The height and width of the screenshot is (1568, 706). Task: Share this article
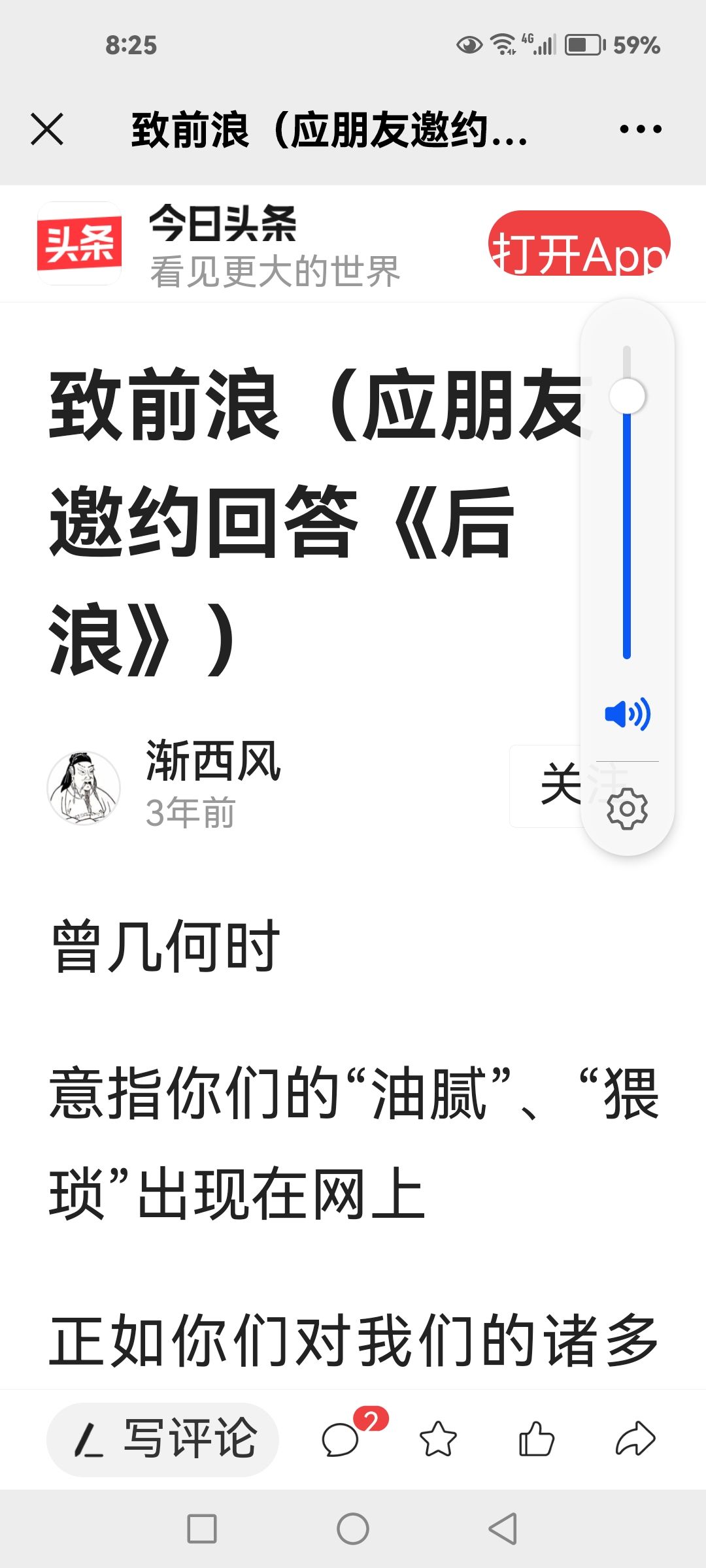[x=635, y=1439]
